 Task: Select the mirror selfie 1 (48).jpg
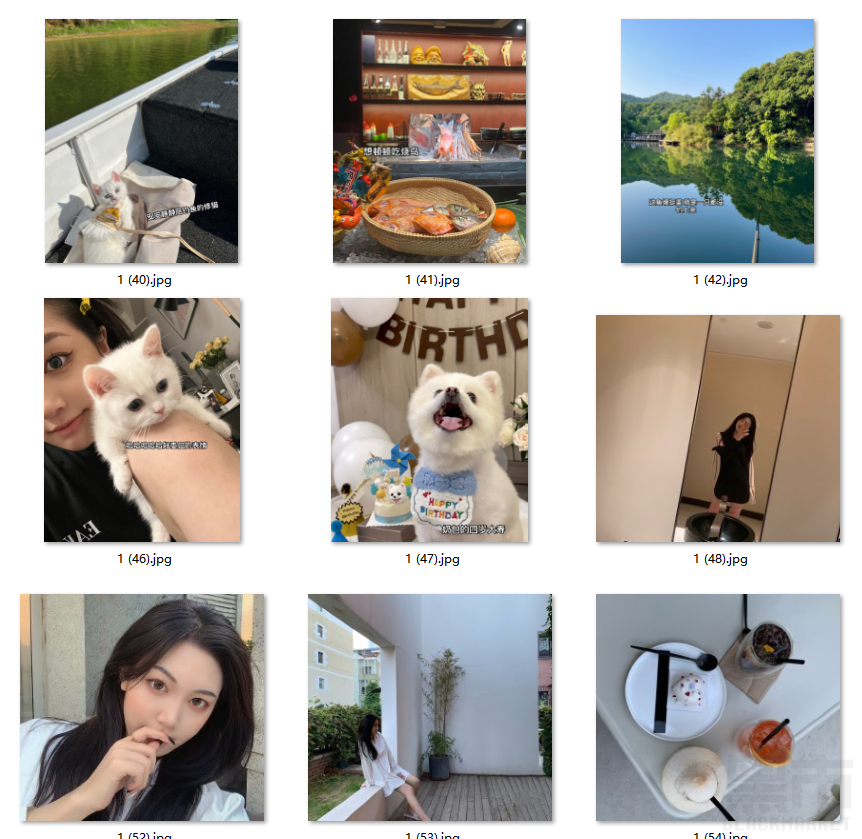tap(718, 428)
